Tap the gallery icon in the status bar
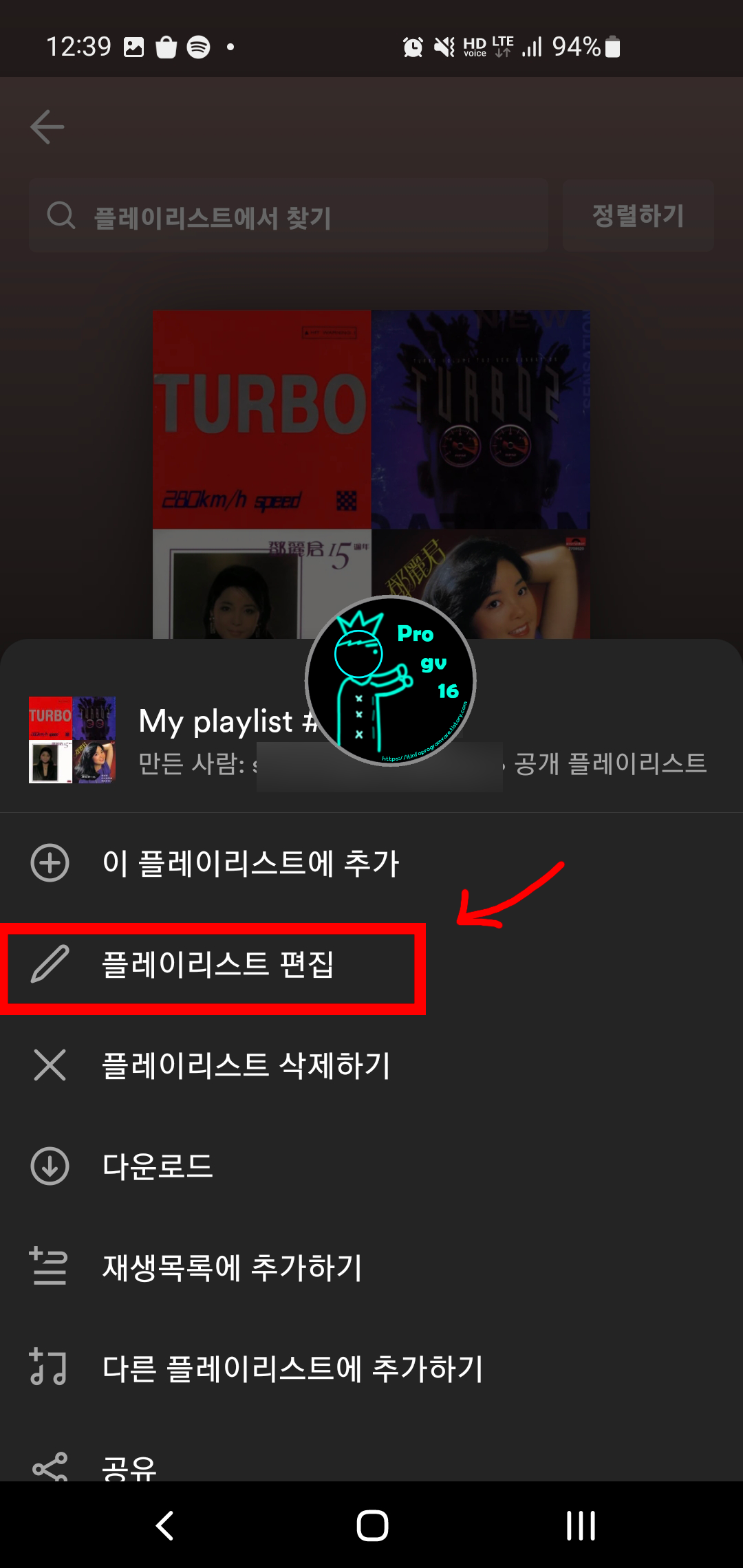The image size is (743, 1568). point(135,47)
